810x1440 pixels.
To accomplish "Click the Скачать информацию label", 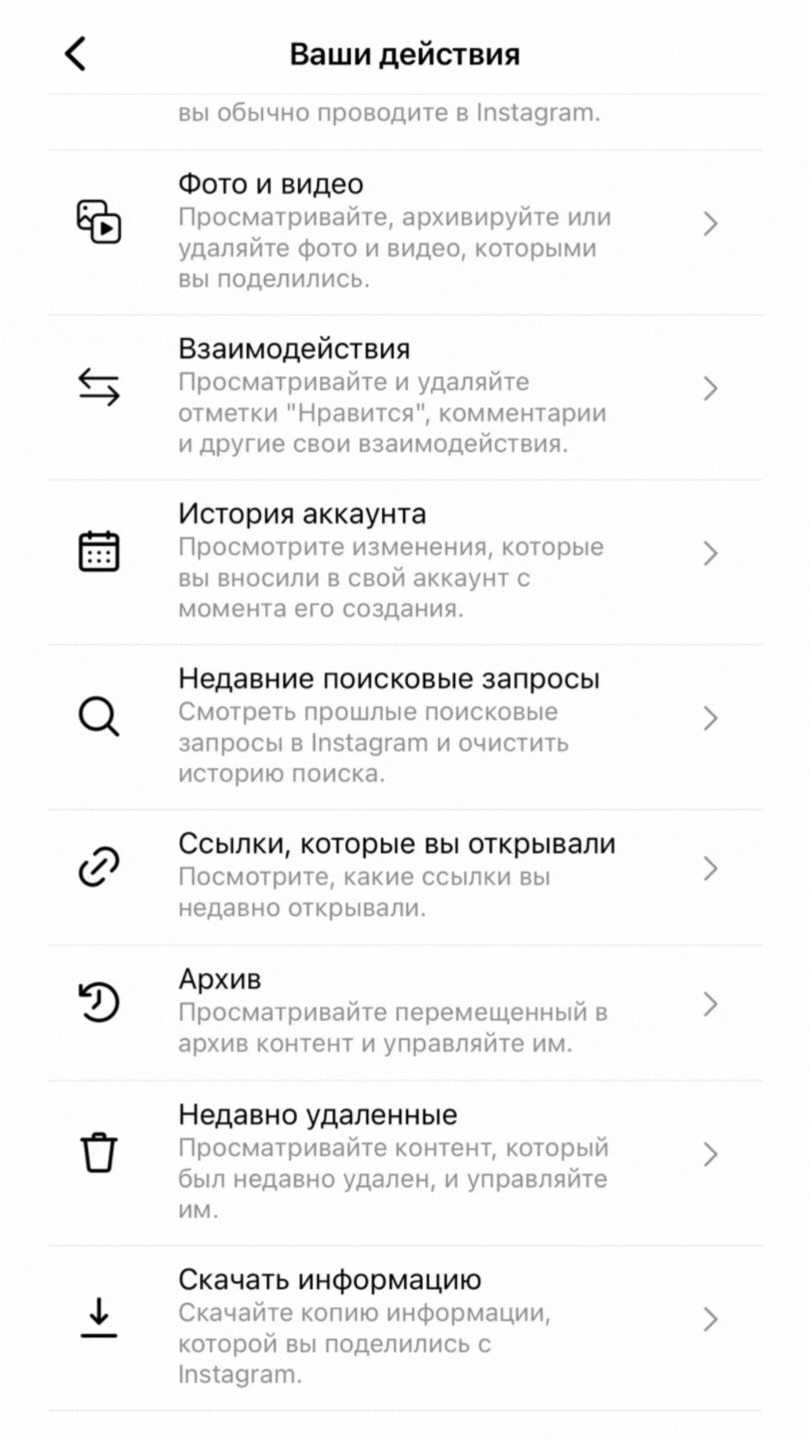I will click(x=328, y=1278).
